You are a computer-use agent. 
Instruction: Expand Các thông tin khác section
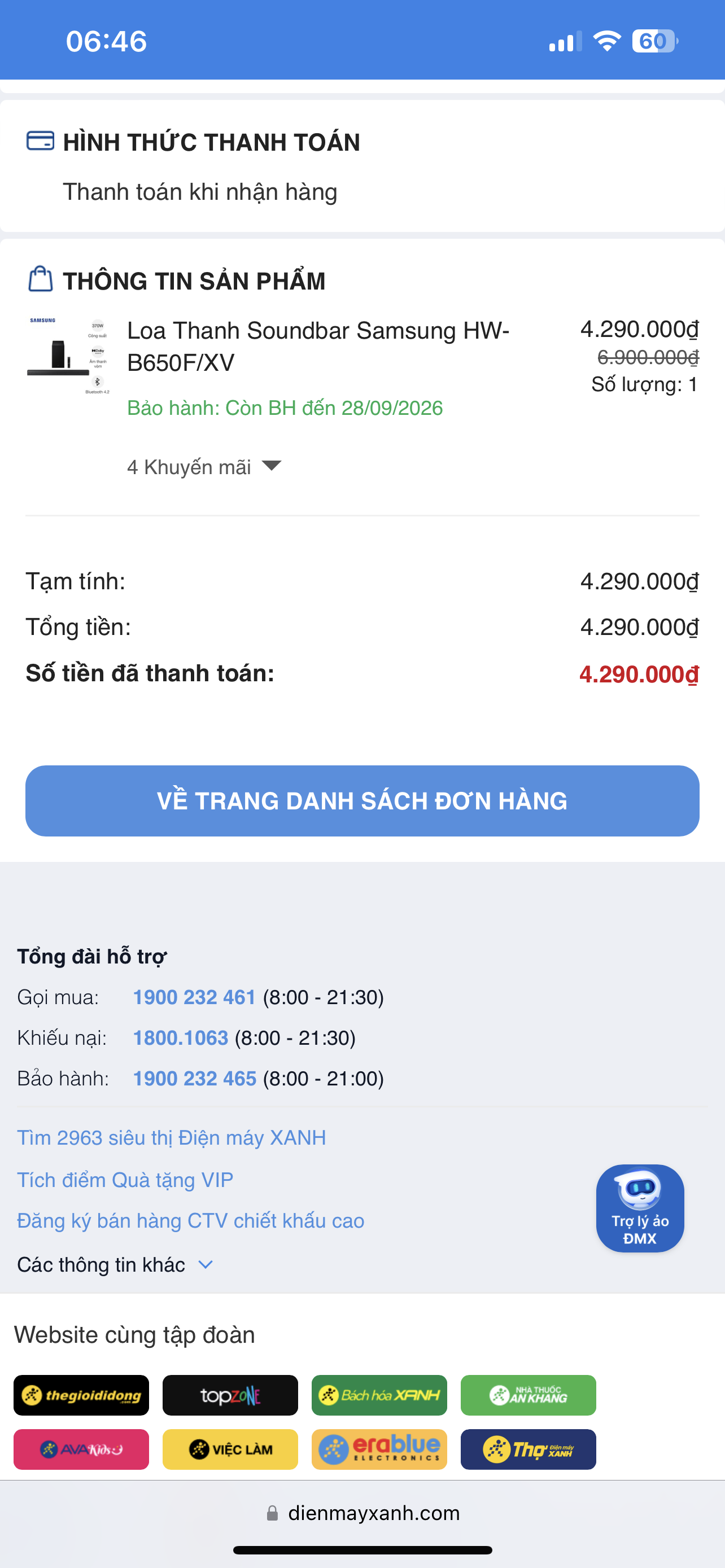(x=116, y=1265)
